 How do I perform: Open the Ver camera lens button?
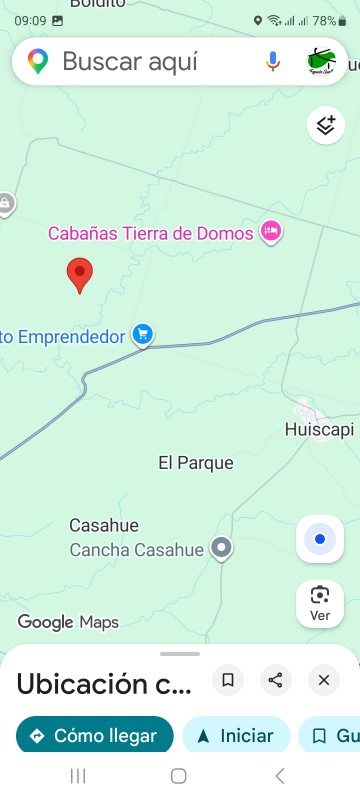320,604
